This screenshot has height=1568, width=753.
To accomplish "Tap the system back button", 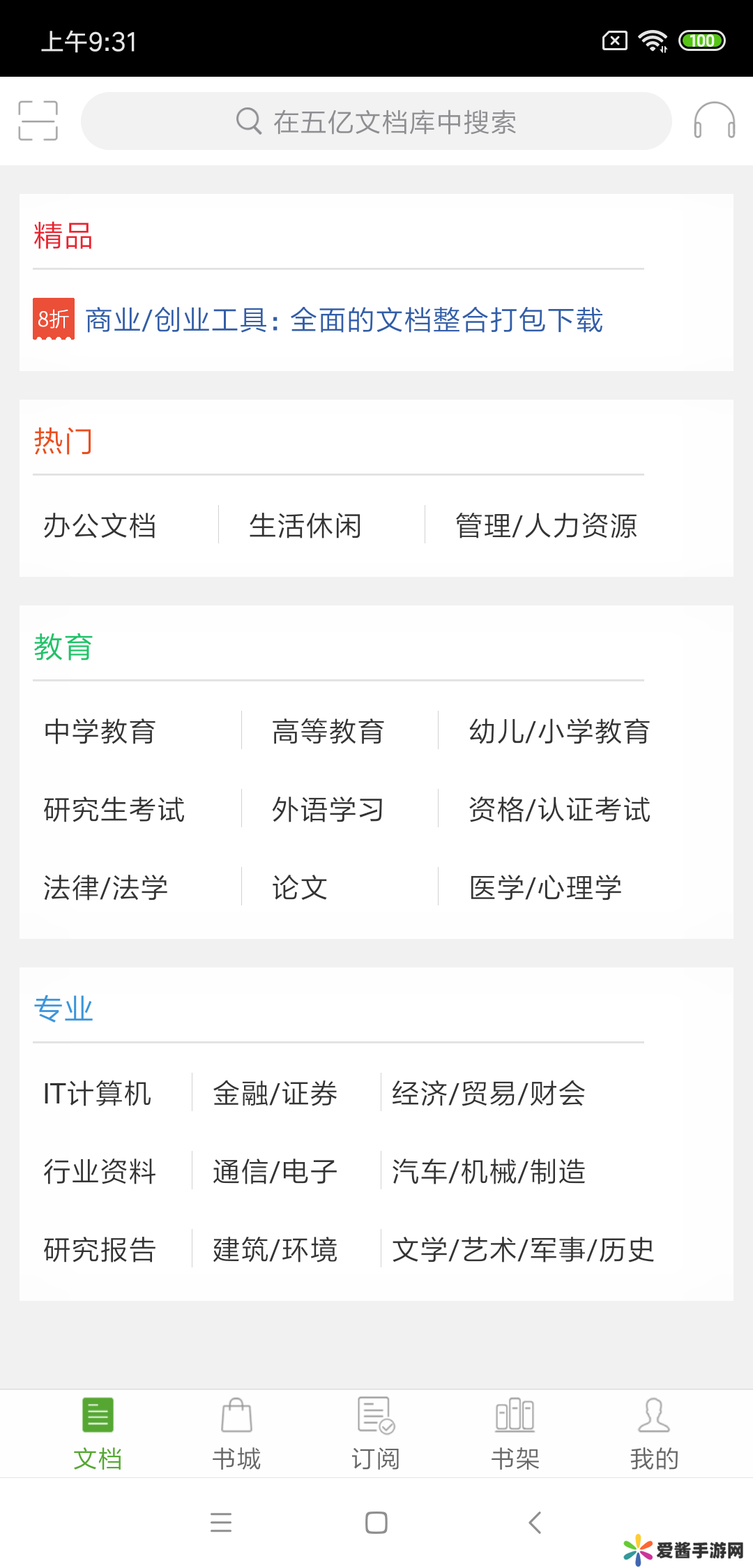I will click(535, 1523).
